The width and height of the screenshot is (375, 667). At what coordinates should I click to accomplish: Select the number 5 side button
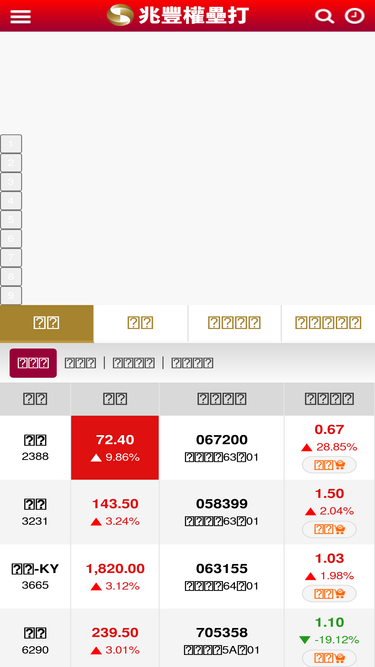pos(11,219)
